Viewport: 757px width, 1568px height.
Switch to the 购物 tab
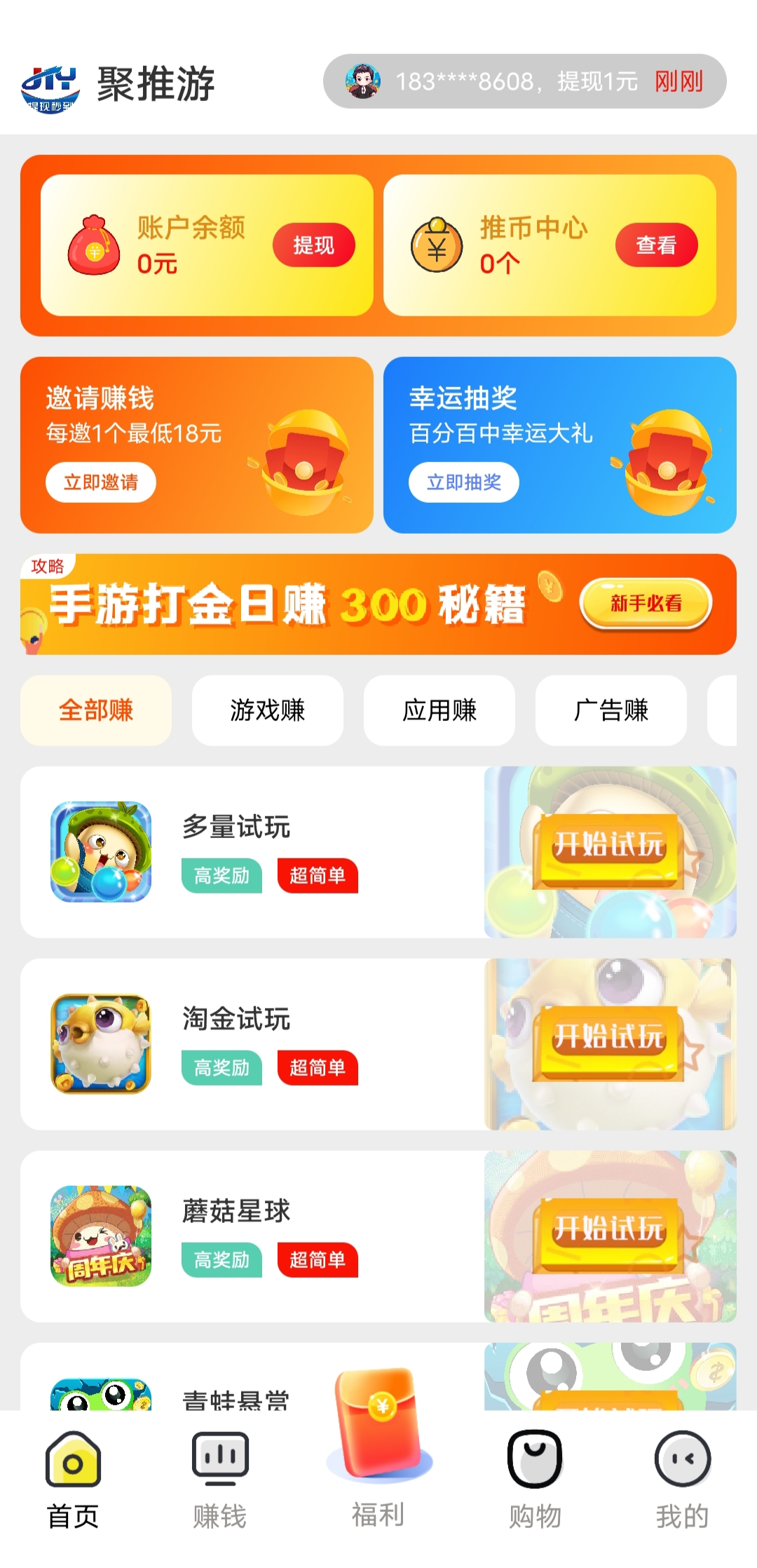coord(536,1480)
